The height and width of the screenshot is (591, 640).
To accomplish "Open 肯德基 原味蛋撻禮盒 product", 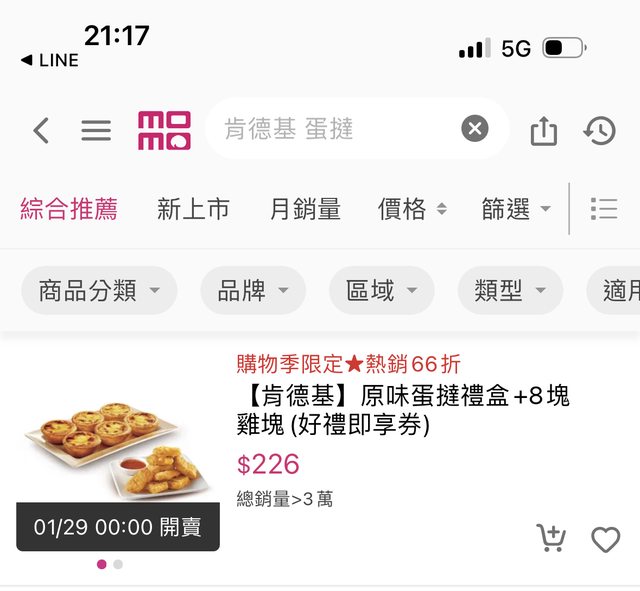I will pyautogui.click(x=402, y=410).
